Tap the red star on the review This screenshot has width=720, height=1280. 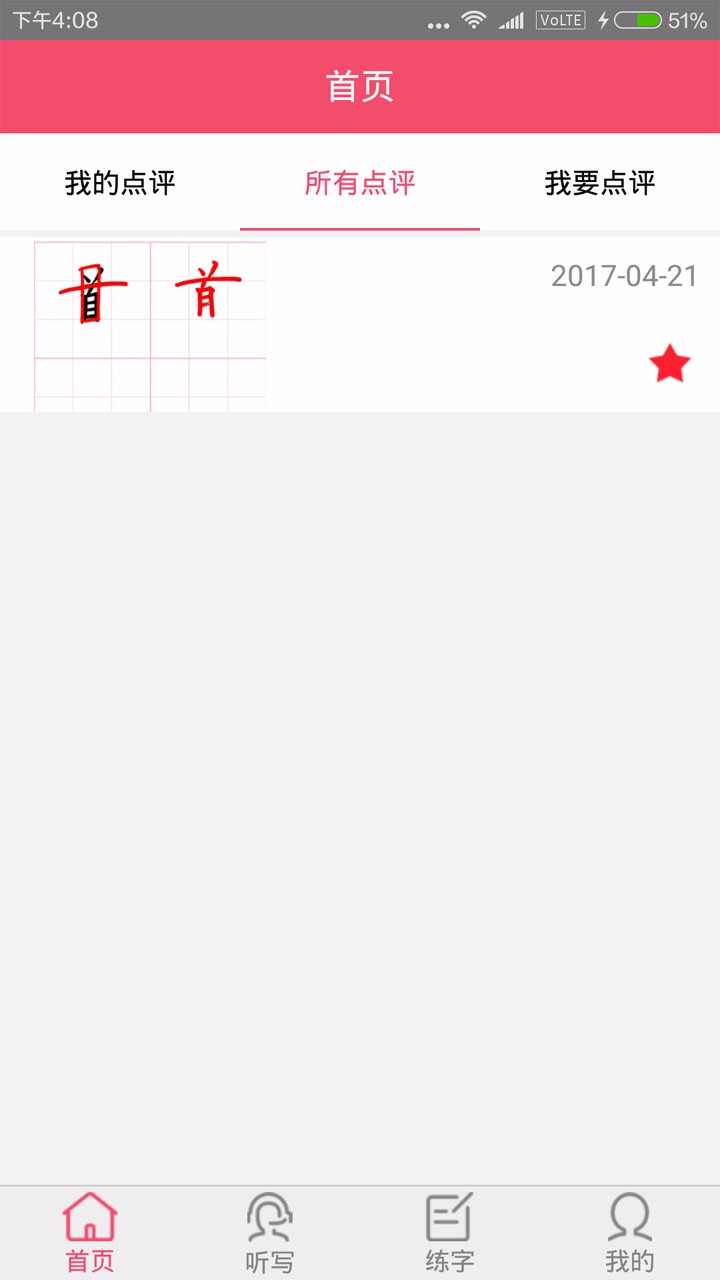coord(669,364)
